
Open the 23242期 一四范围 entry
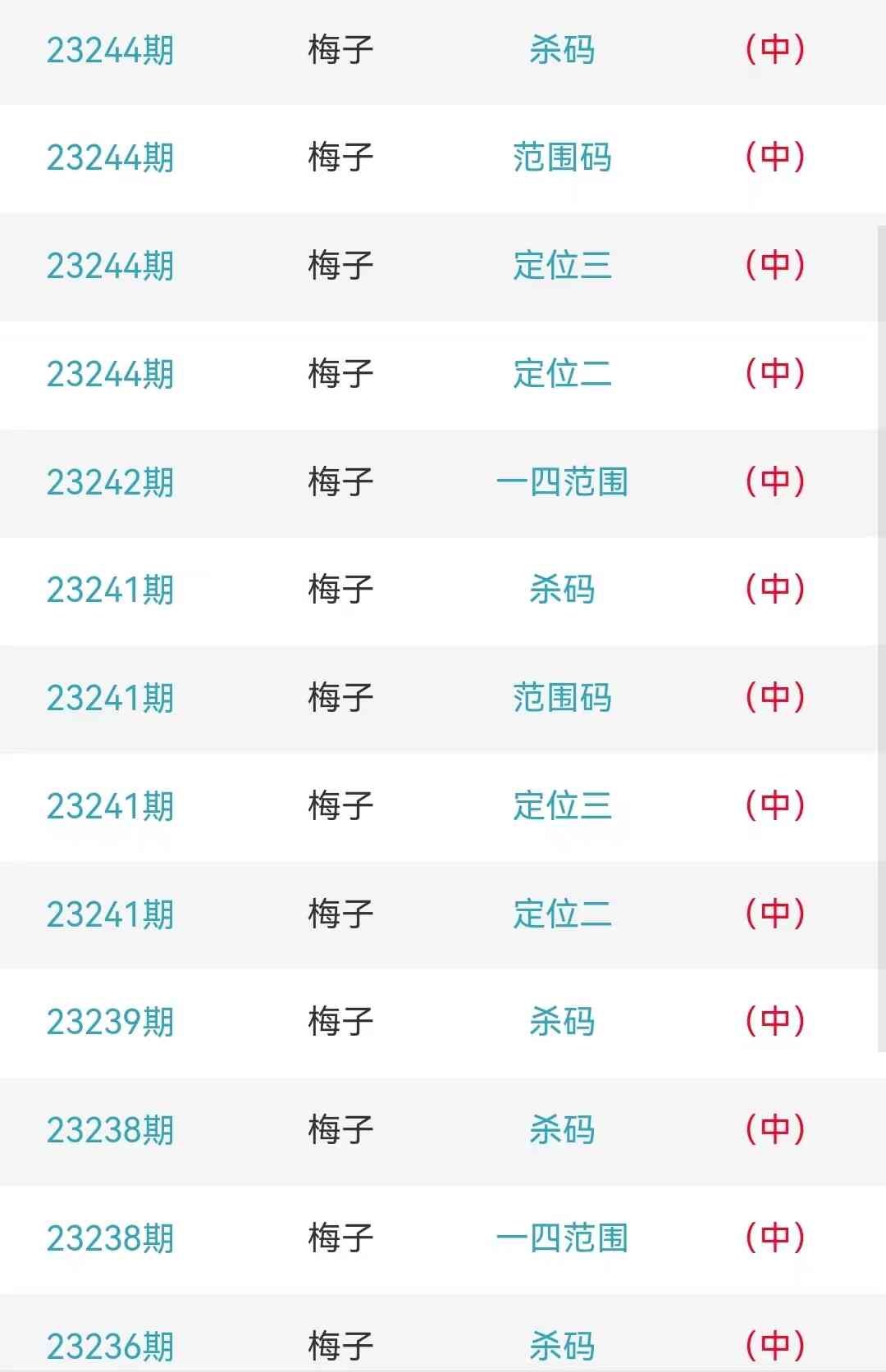click(x=562, y=482)
